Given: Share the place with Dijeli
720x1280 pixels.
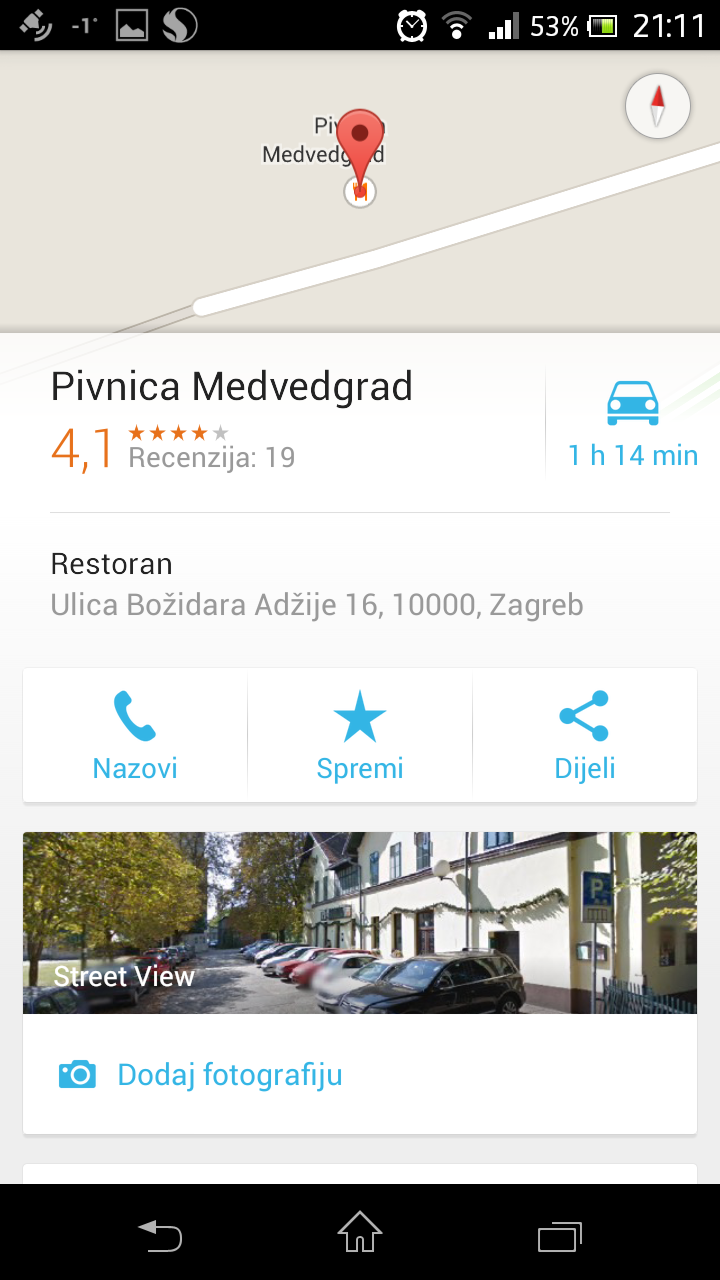Looking at the screenshot, I should pyautogui.click(x=585, y=735).
